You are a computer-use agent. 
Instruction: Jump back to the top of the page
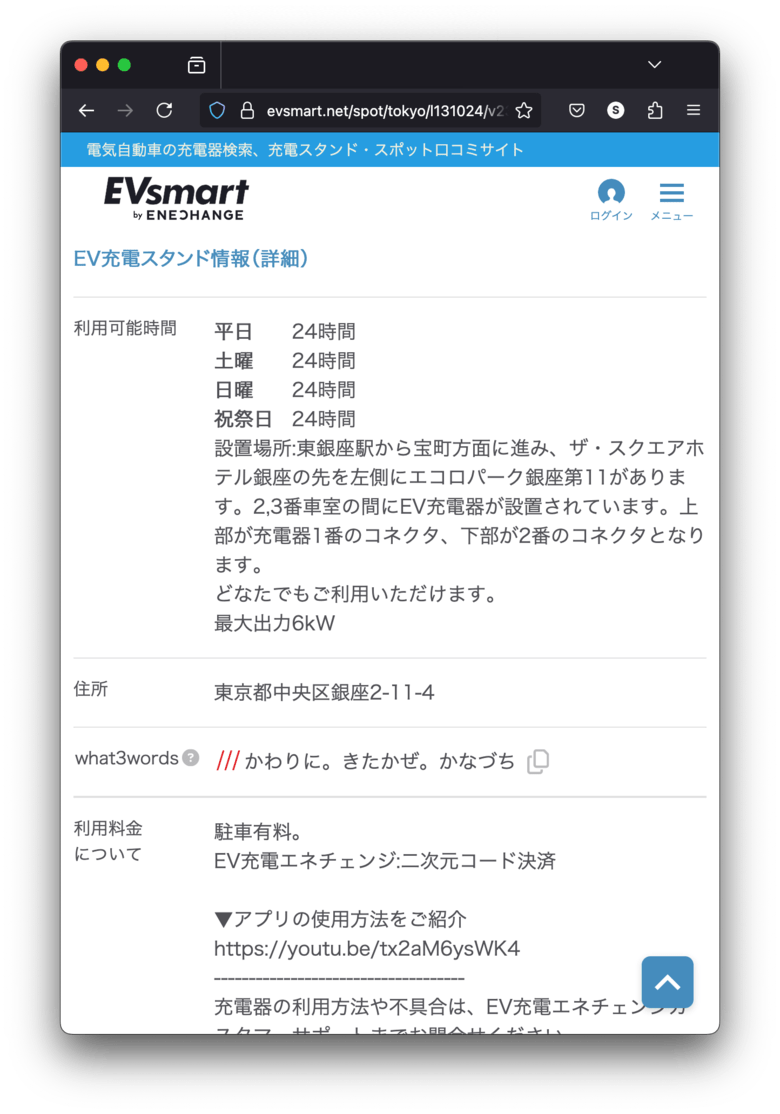(667, 982)
